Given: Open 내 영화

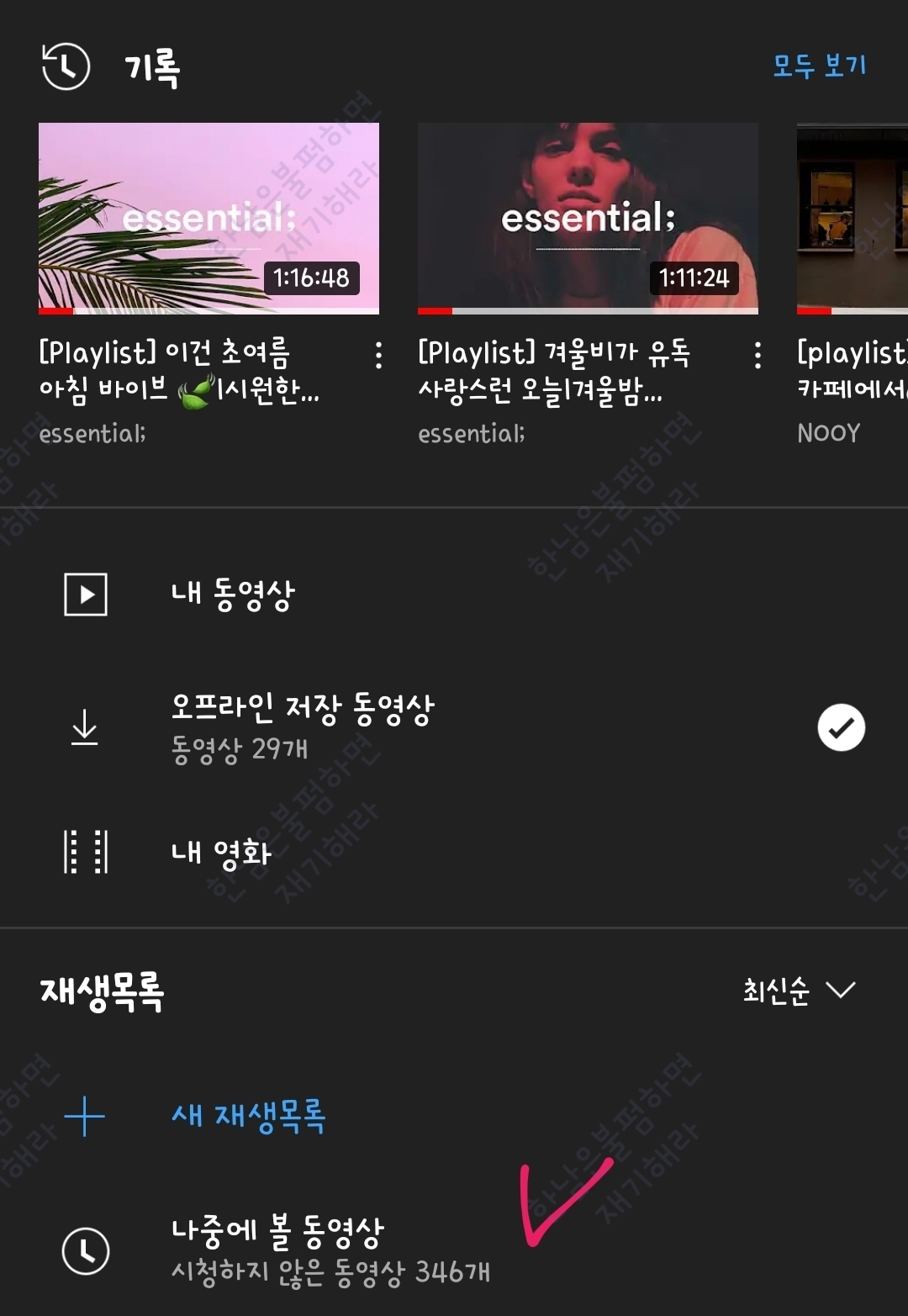Looking at the screenshot, I should pyautogui.click(x=220, y=853).
